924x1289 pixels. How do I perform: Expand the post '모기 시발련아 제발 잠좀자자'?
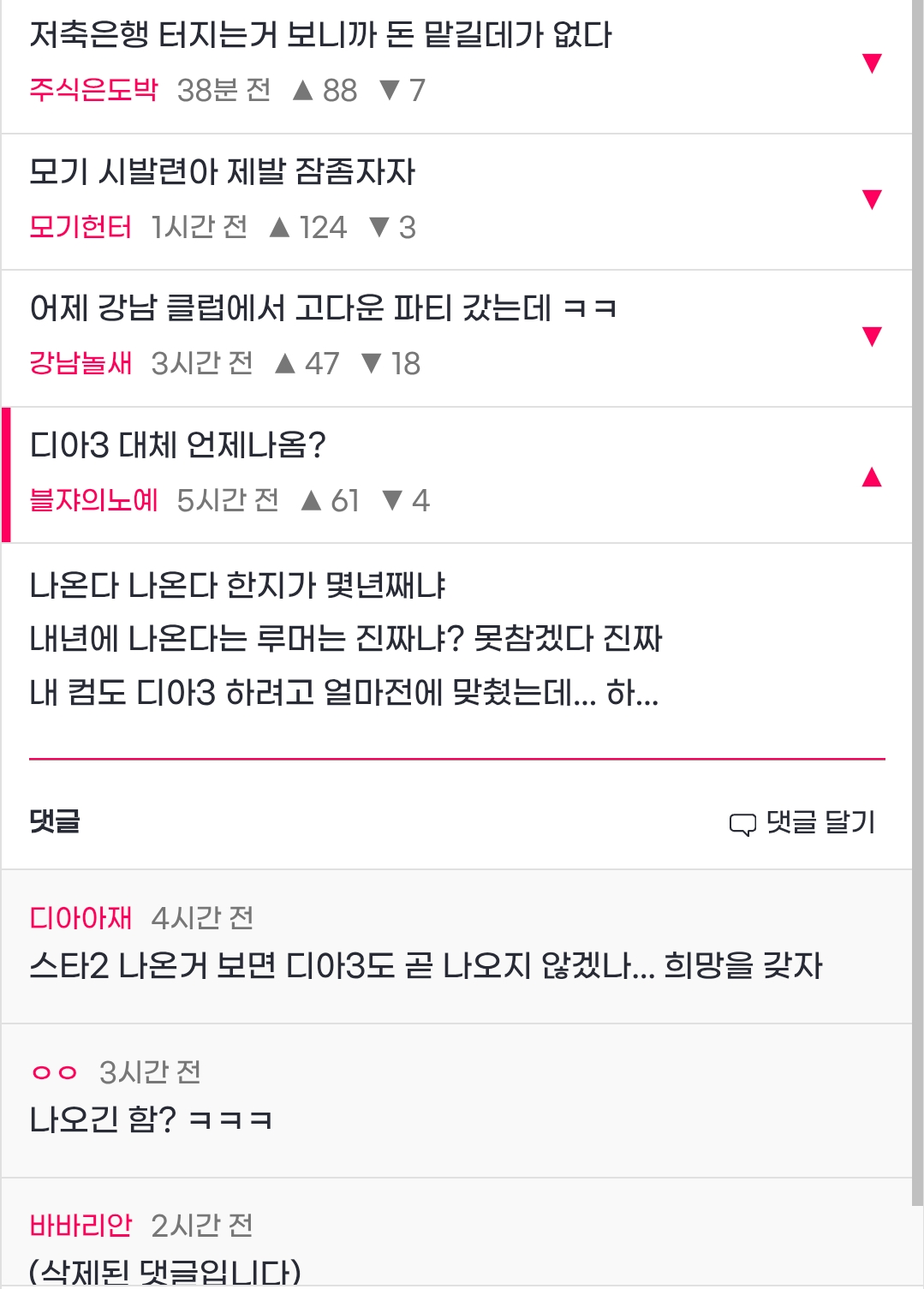click(872, 200)
